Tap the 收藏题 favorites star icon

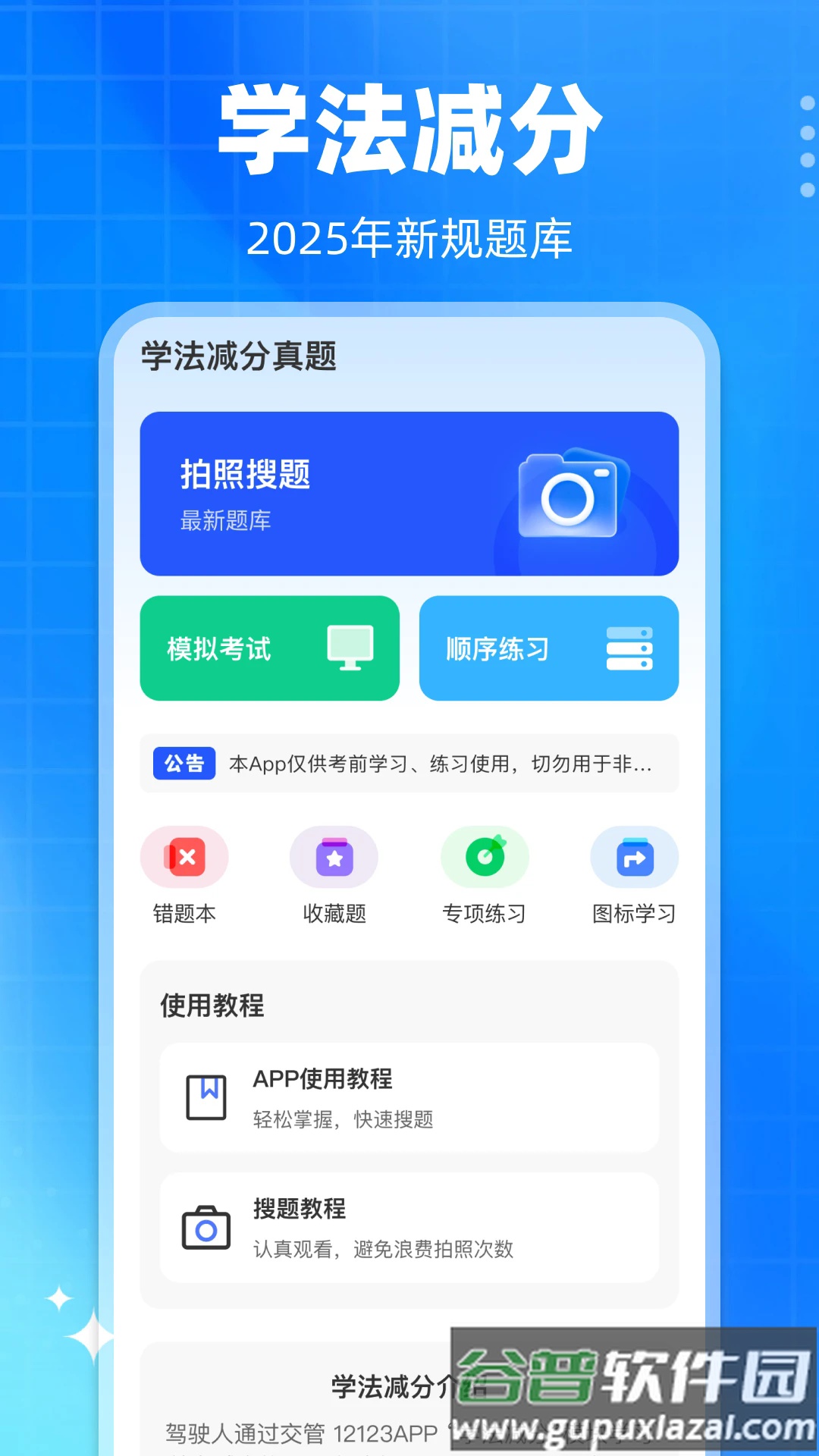point(334,856)
